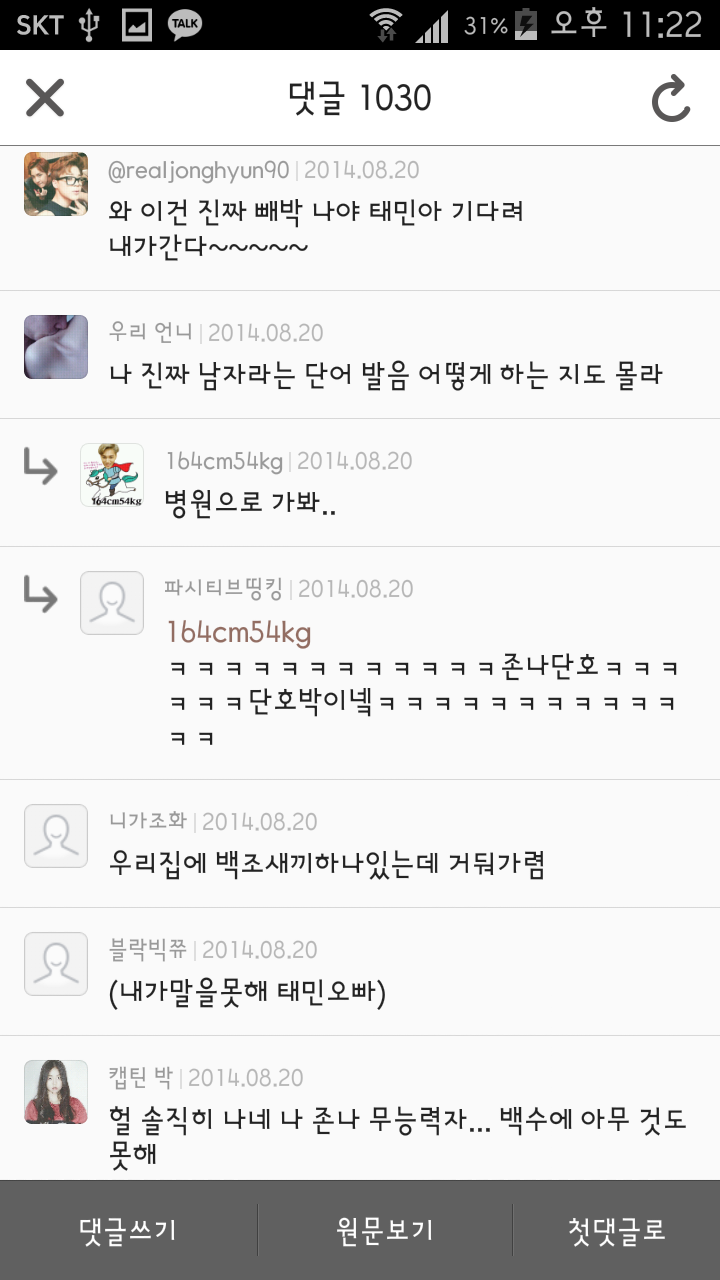This screenshot has height=1280, width=720.
Task: Open @realjonghyun90's profile picture
Action: [x=56, y=185]
